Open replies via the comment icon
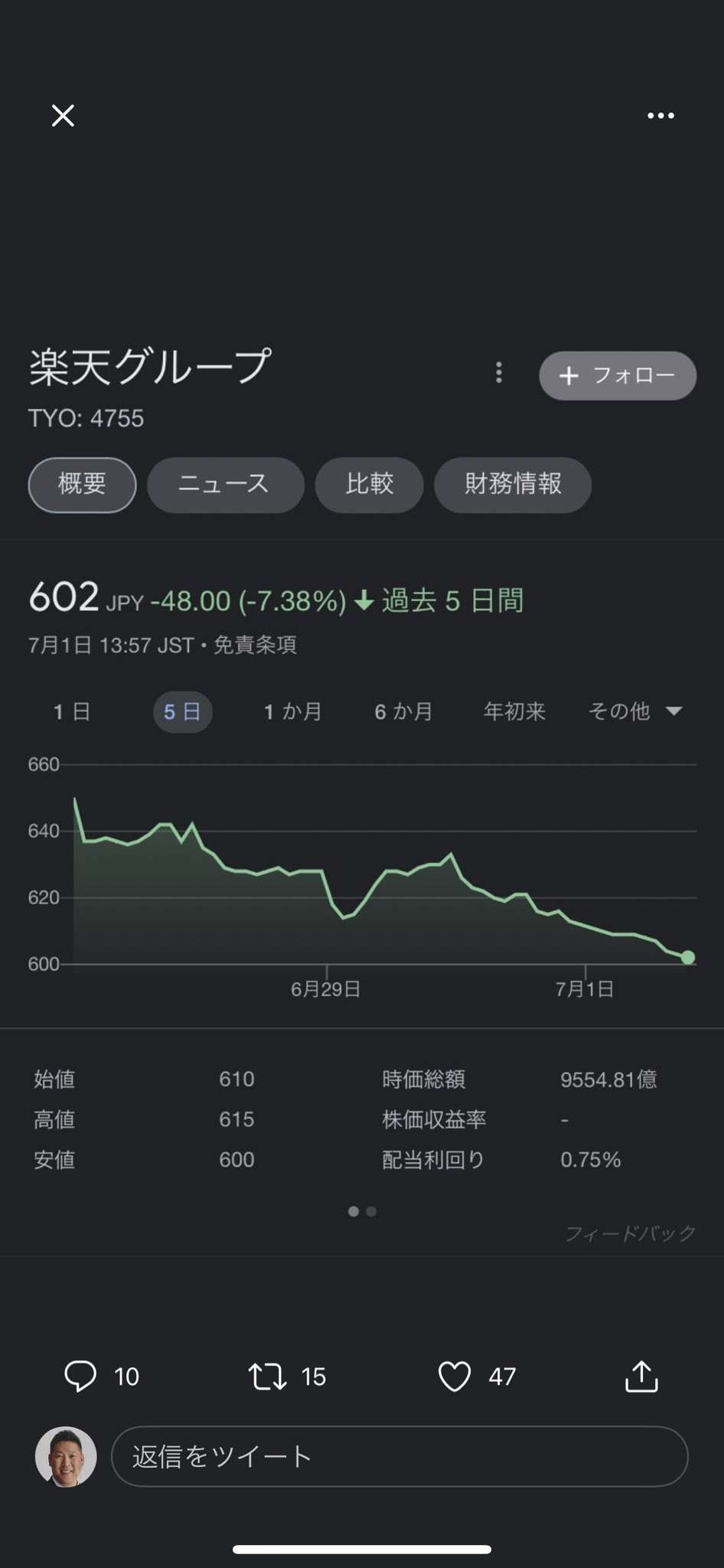This screenshot has width=724, height=1568. (80, 1376)
